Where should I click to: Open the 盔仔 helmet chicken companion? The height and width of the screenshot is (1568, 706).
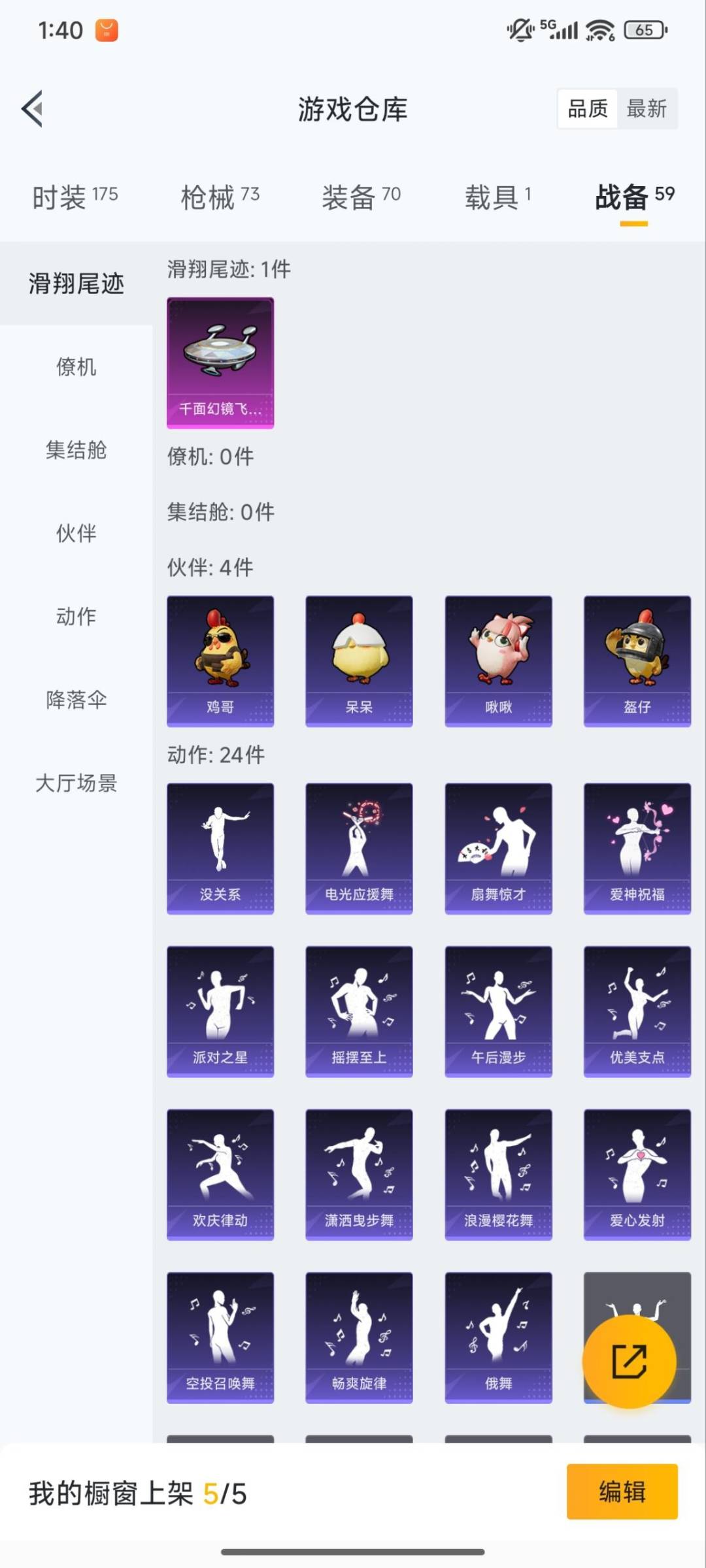tap(636, 660)
